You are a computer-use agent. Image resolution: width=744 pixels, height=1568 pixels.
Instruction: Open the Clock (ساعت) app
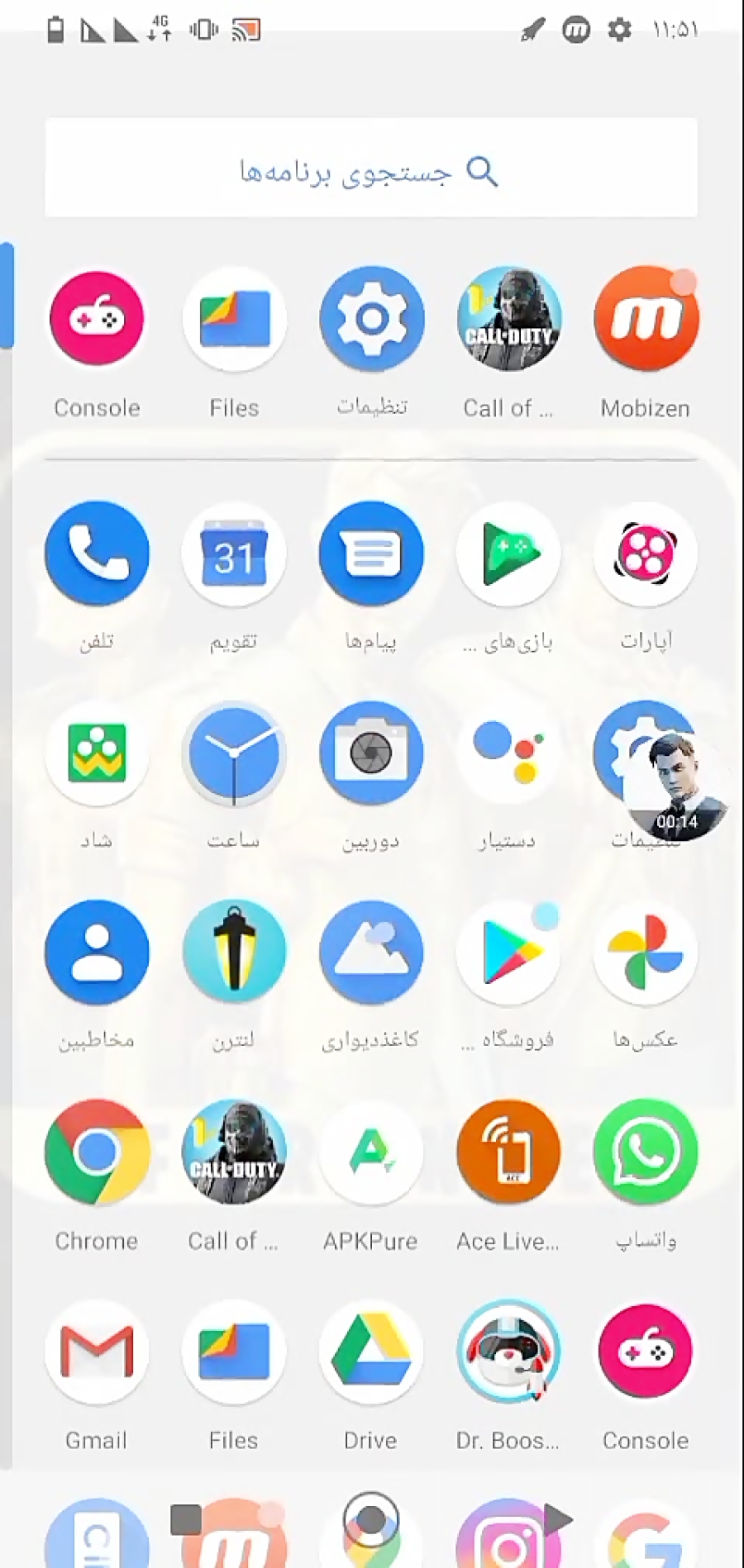[234, 753]
